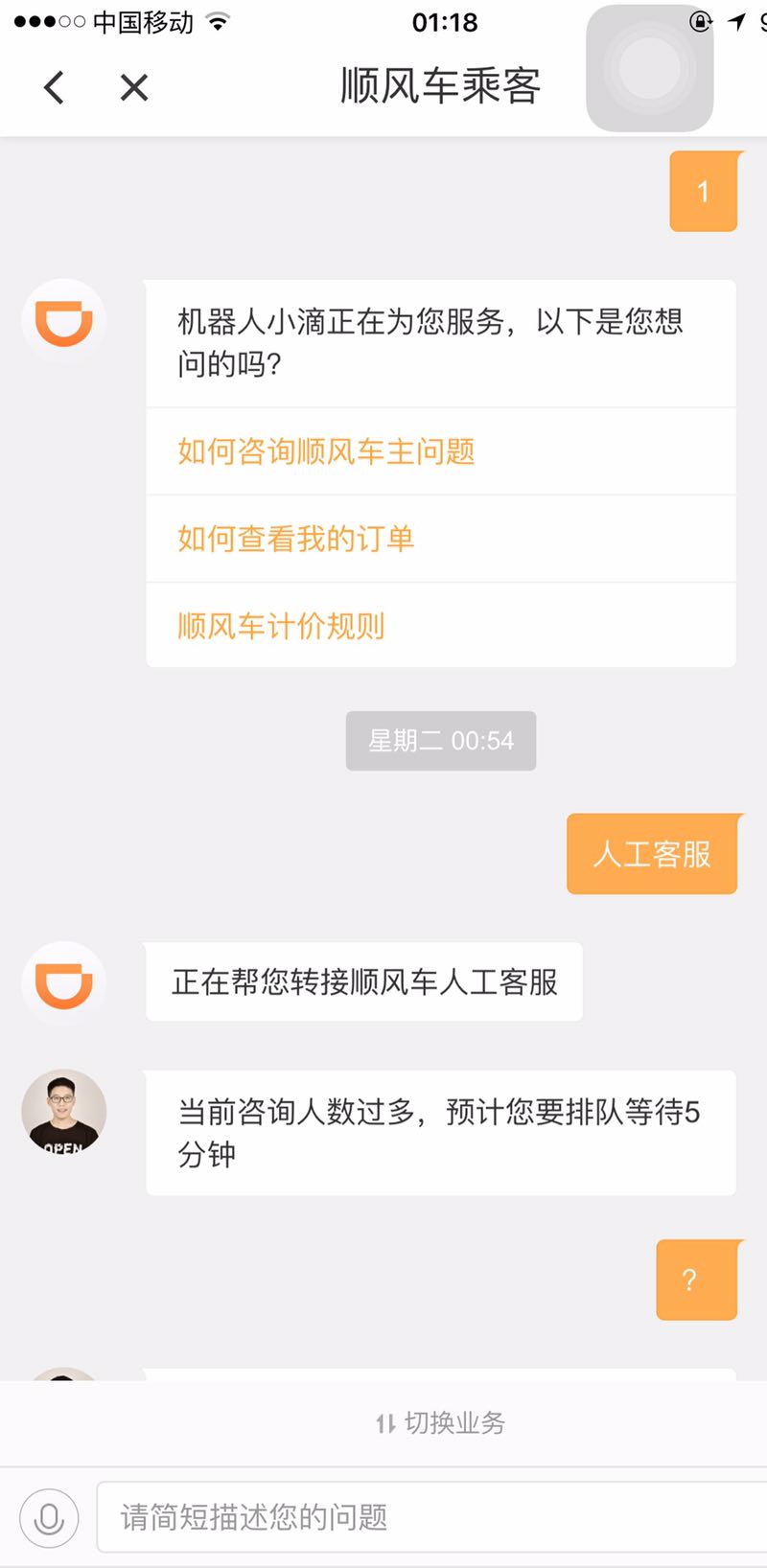
Task: Tap the back arrow to return
Action: 54,86
